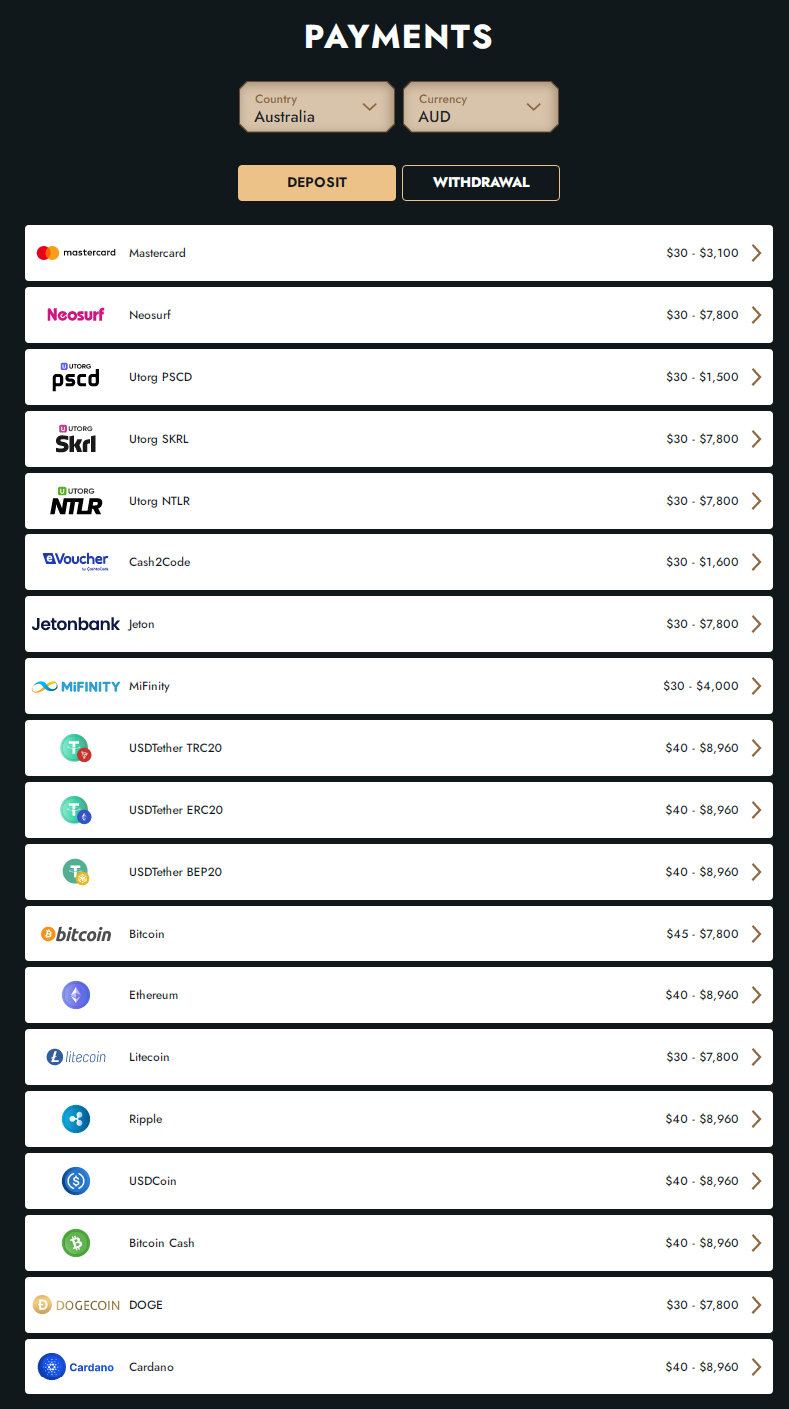The image size is (789, 1409).
Task: Open the Utorg PSCD row
Action: (399, 377)
